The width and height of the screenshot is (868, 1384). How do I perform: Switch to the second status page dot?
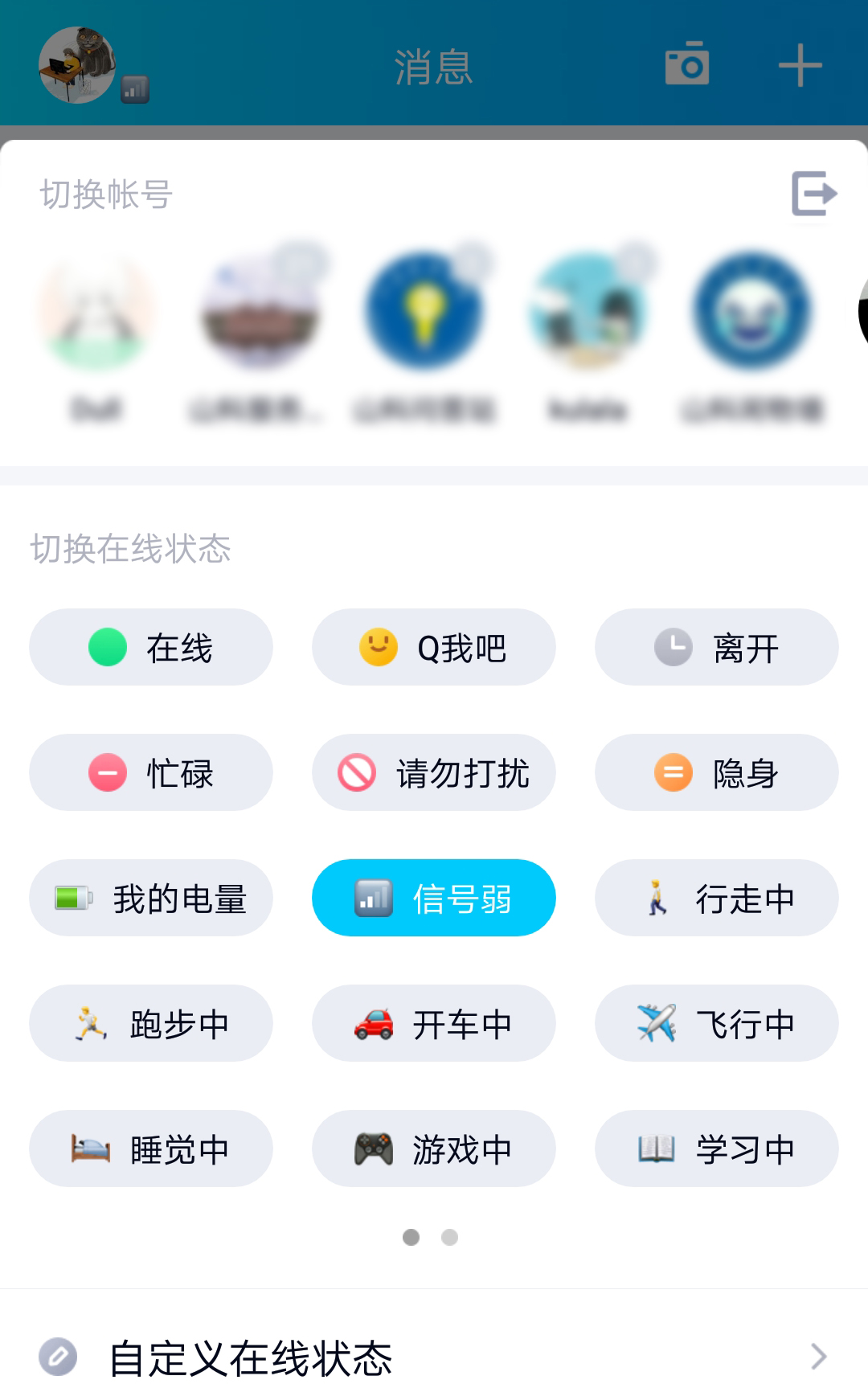[448, 1239]
